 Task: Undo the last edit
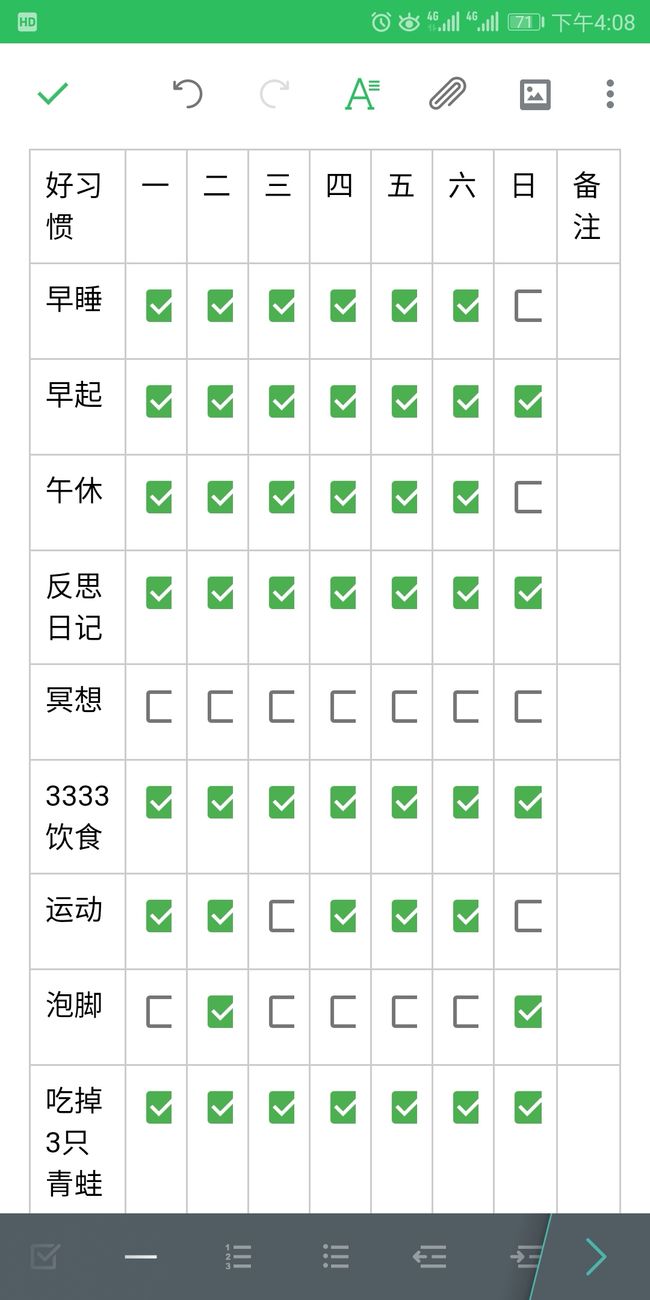coord(187,94)
